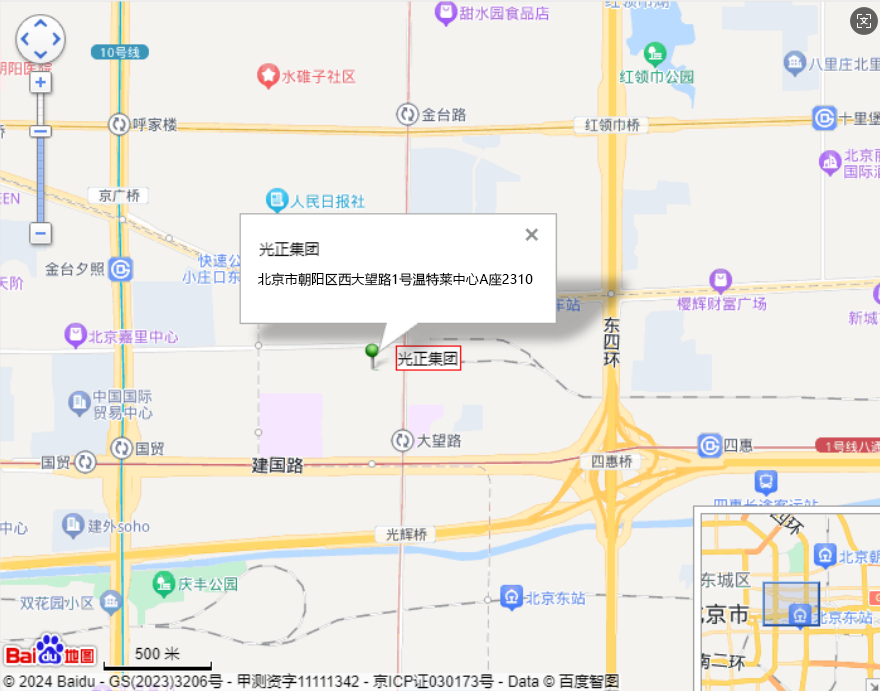Screen dimensions: 880x691
Task: Pan the map down with the arrow
Action: click(40, 54)
